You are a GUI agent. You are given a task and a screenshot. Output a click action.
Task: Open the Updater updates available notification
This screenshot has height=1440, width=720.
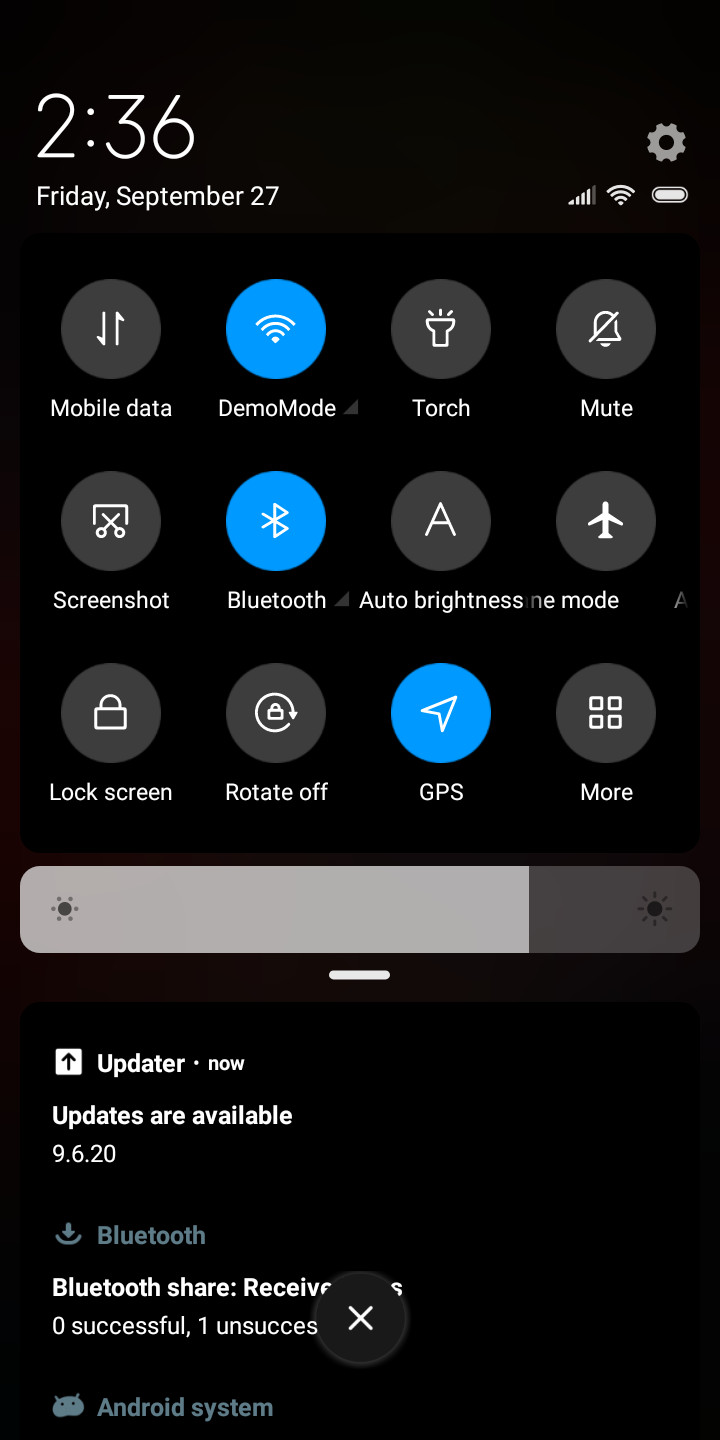pos(360,1108)
